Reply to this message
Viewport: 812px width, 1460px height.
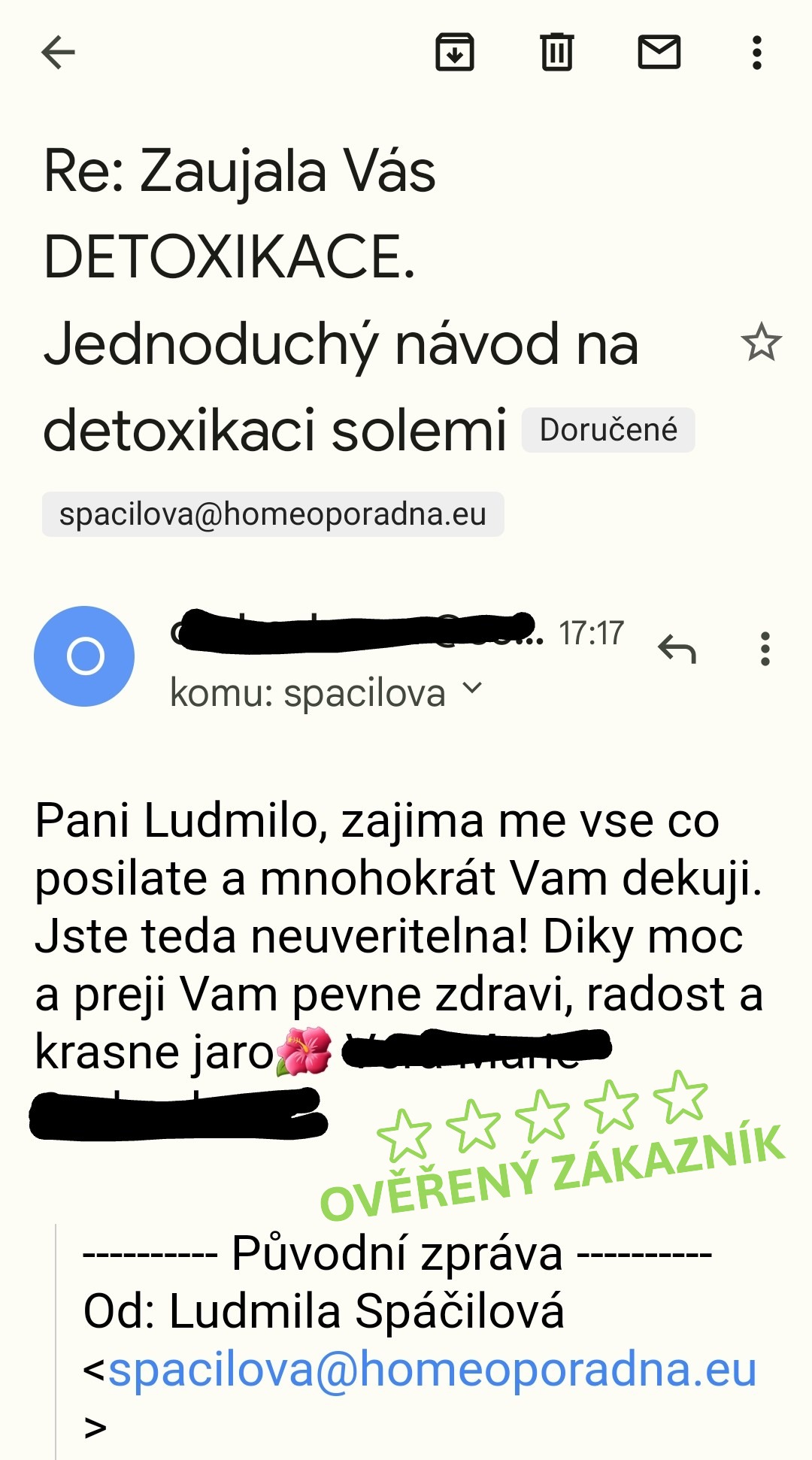click(677, 648)
